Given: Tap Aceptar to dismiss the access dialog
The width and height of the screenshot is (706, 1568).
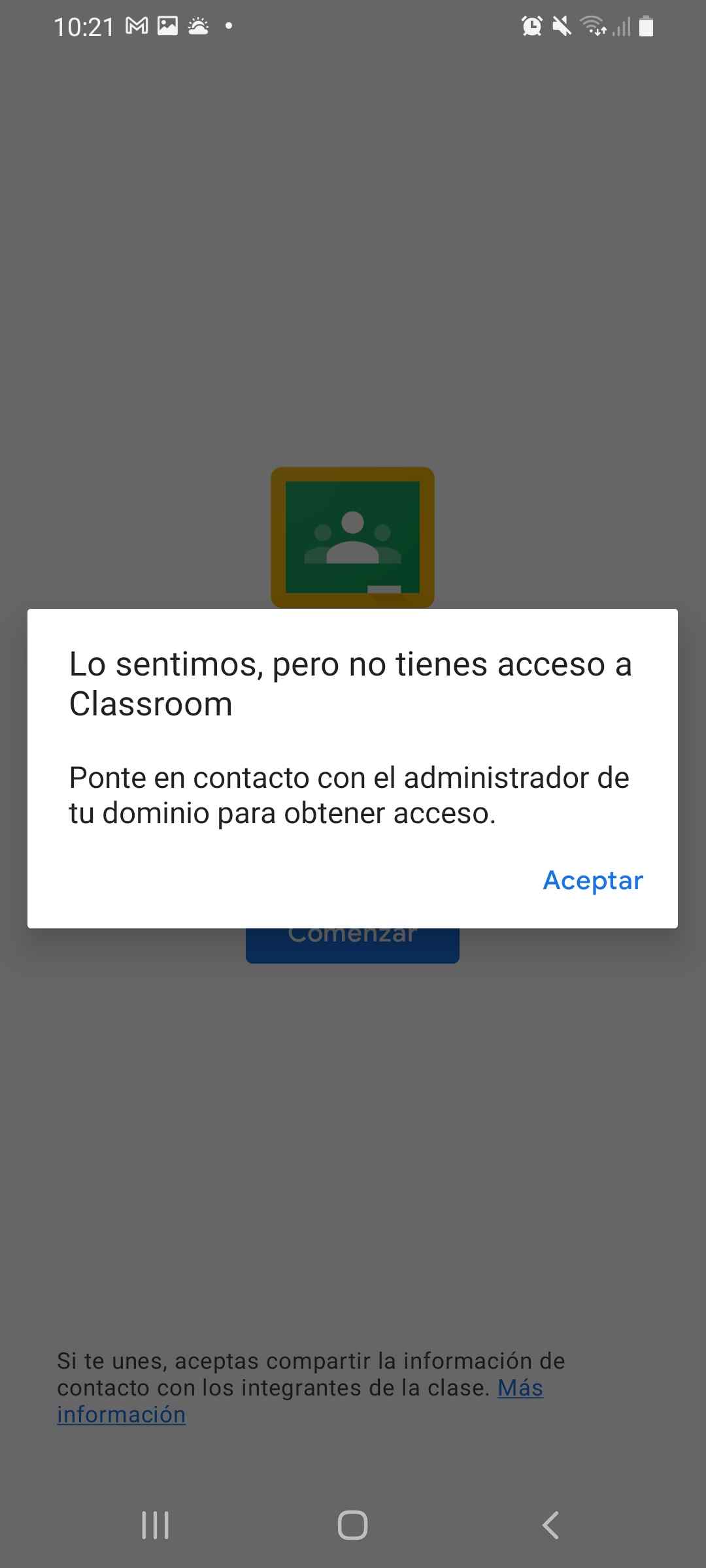Looking at the screenshot, I should pos(593,880).
